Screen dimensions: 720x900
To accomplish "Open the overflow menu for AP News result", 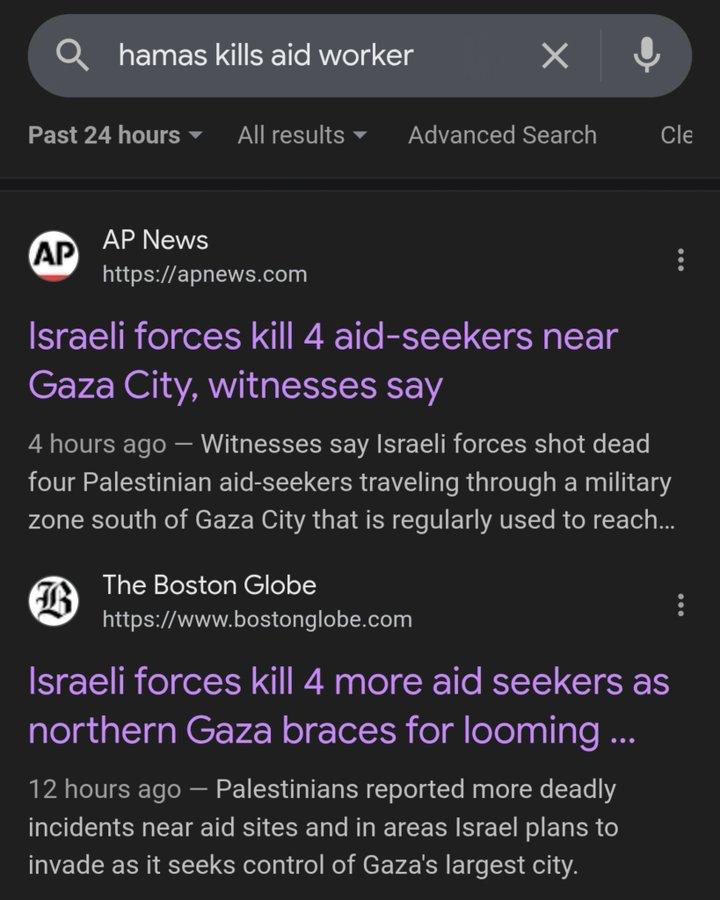I will tap(680, 260).
